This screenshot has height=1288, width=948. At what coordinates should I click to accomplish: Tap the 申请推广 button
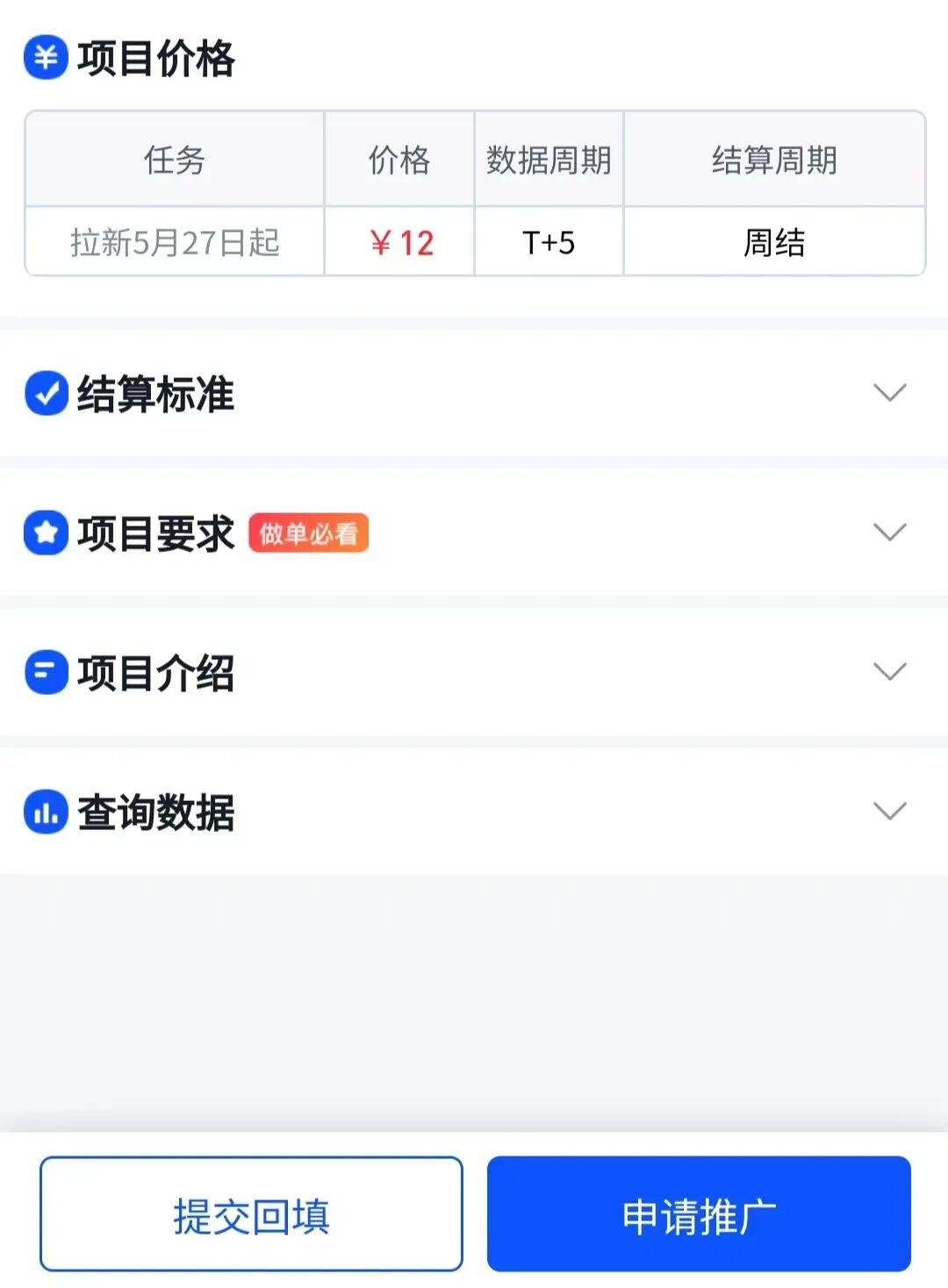(699, 1214)
